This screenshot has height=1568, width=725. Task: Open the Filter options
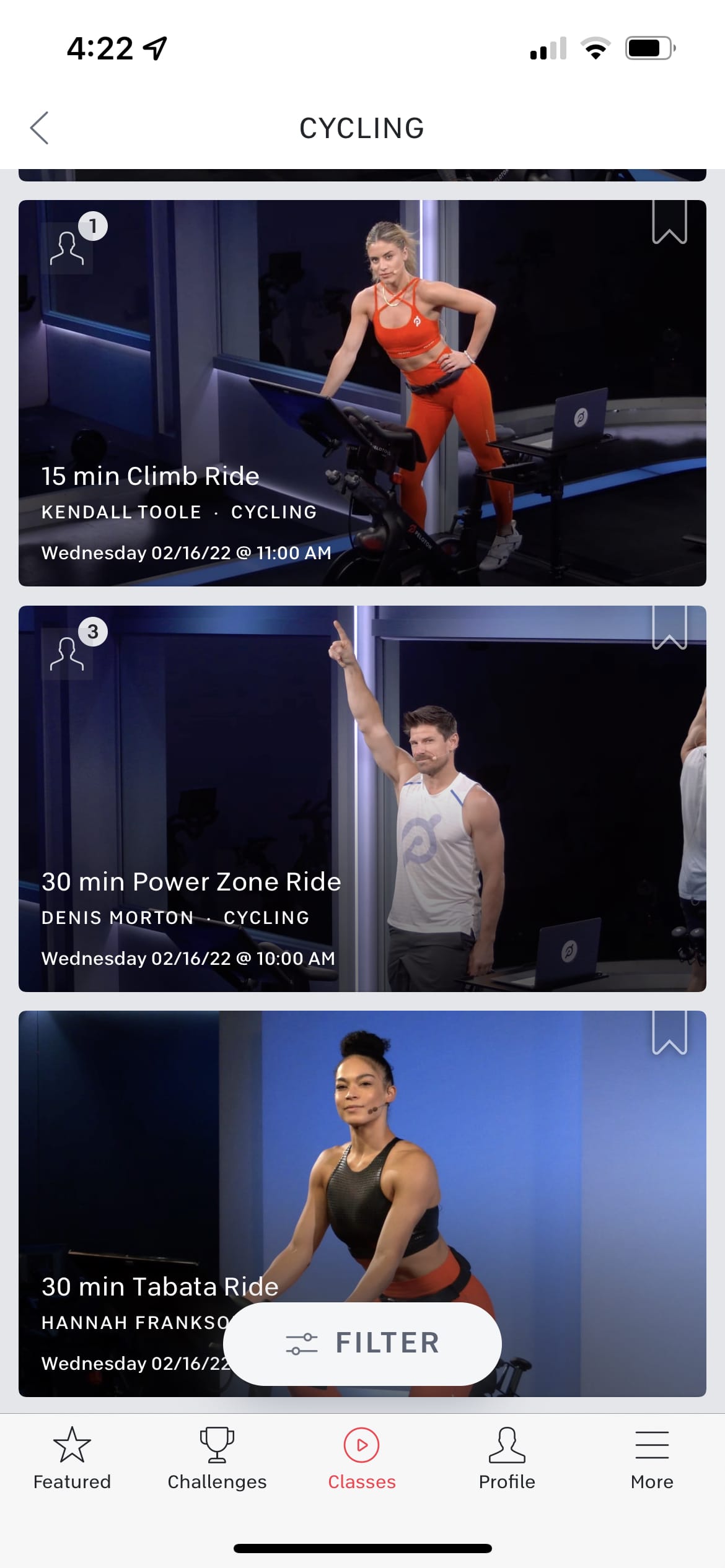pos(362,1343)
